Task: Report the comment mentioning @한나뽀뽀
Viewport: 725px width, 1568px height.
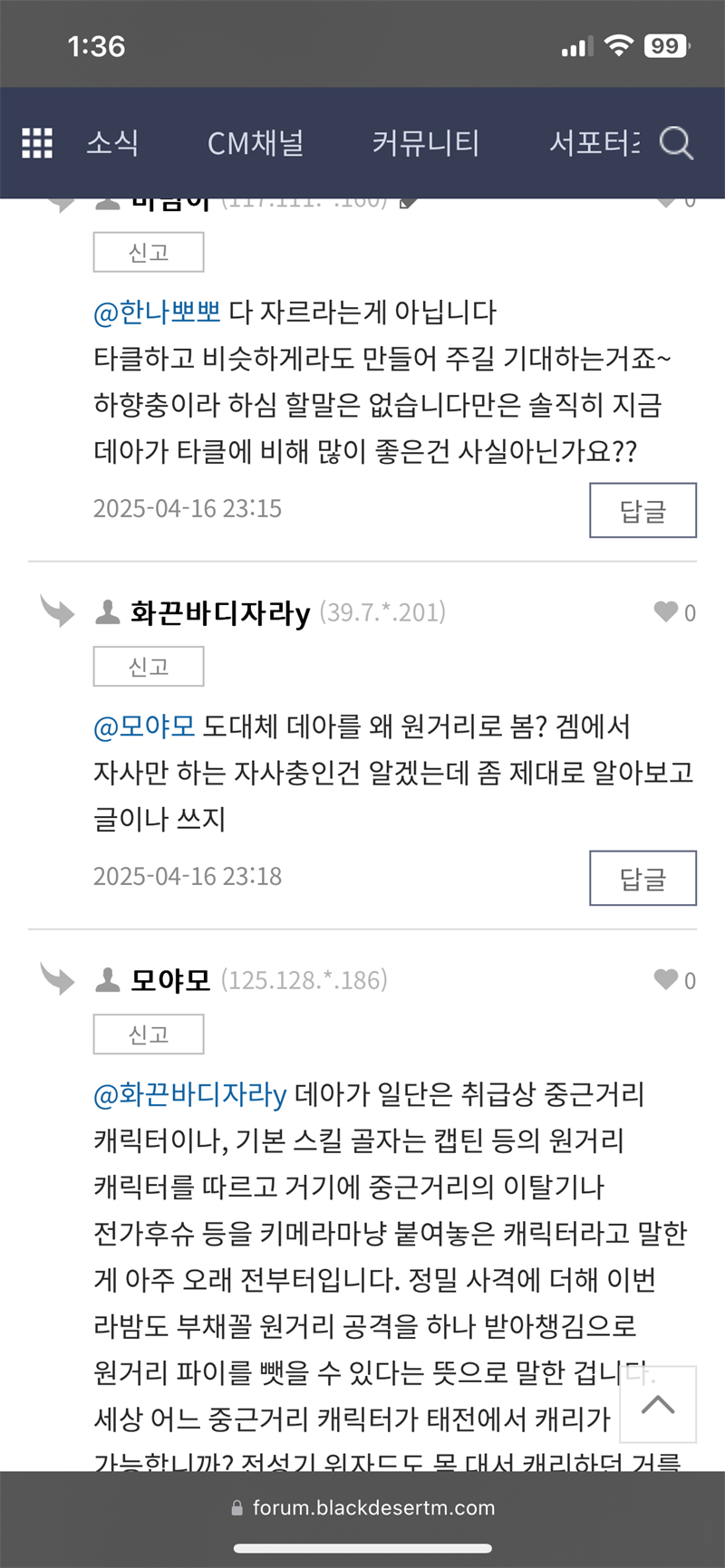Action: point(149,252)
